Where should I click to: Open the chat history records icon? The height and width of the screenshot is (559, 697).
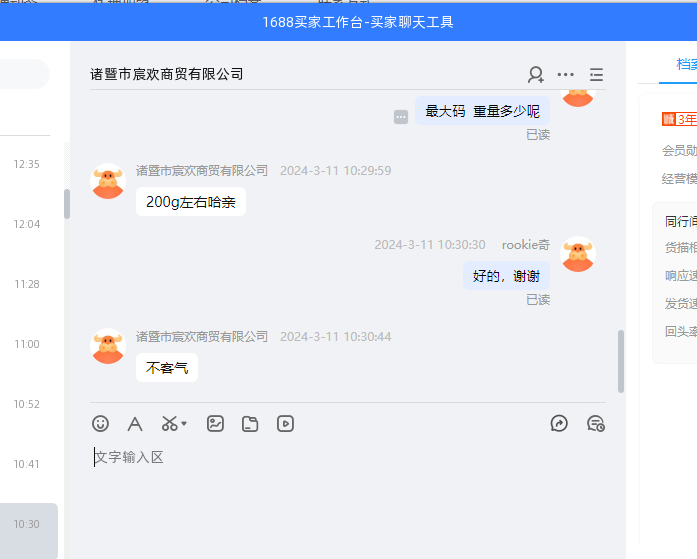coord(596,423)
